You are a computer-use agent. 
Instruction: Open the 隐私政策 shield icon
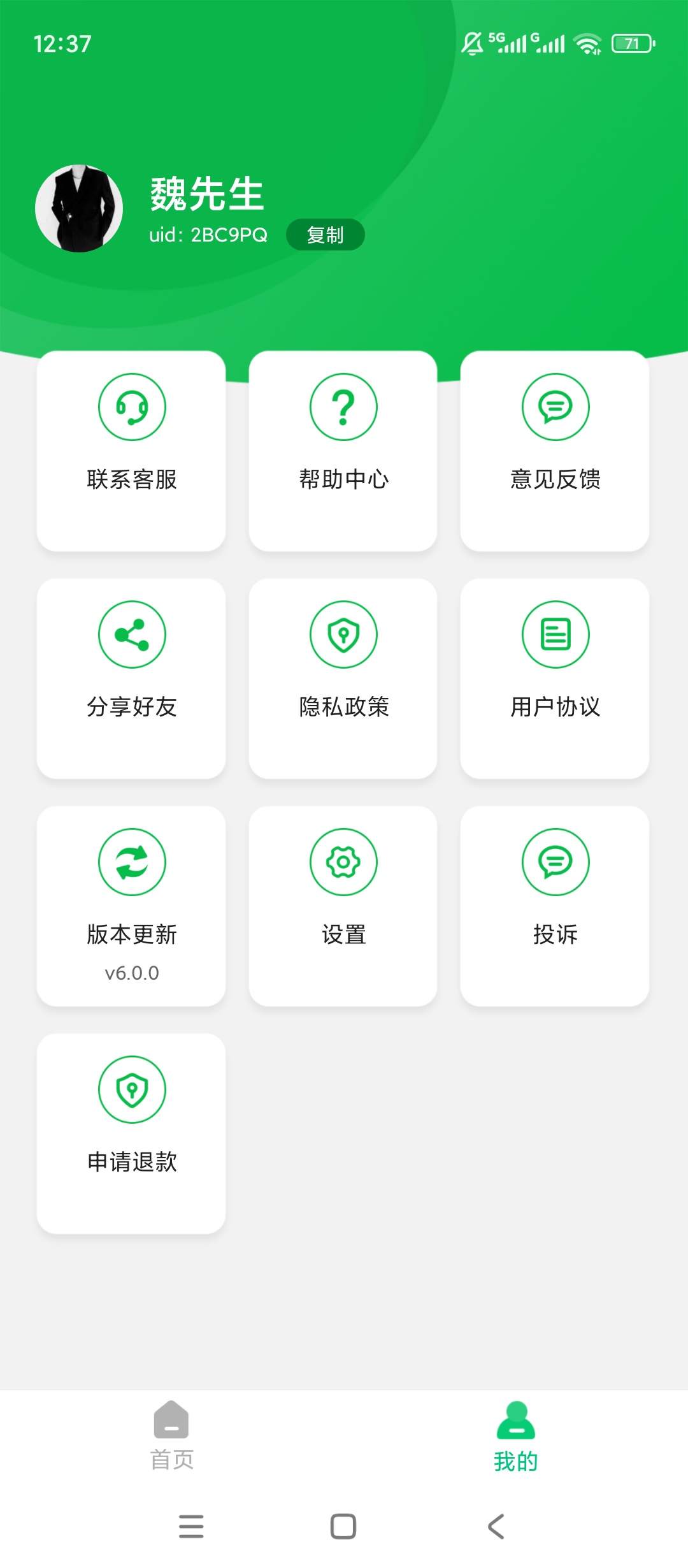(x=343, y=634)
